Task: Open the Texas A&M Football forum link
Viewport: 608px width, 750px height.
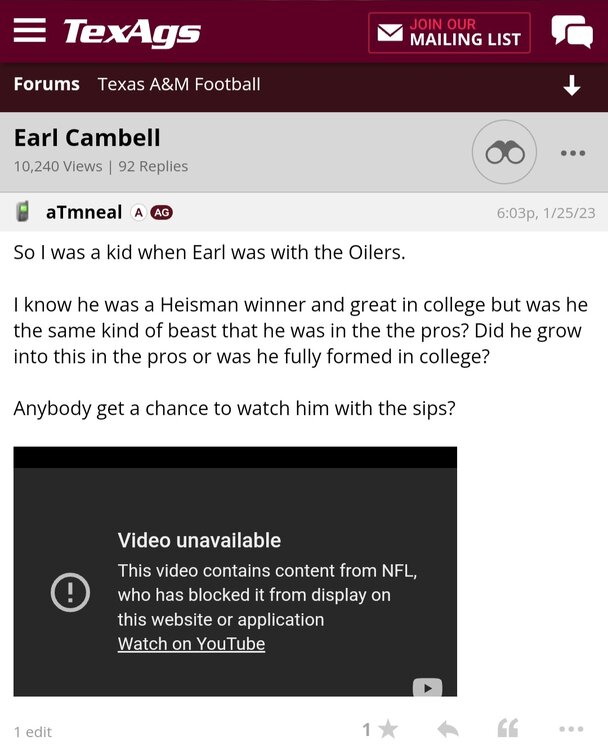Action: (179, 85)
